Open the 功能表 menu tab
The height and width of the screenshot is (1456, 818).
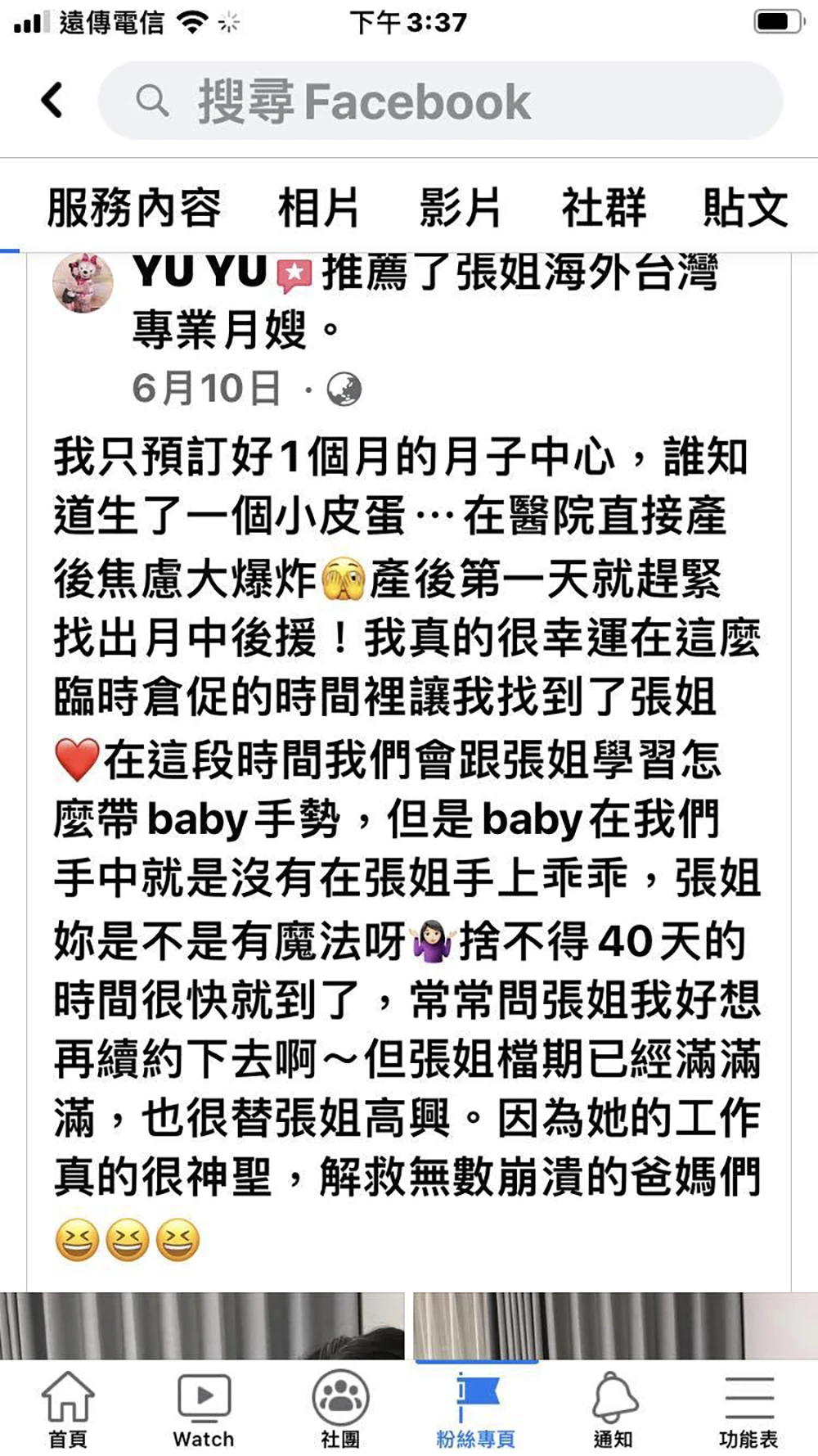[x=748, y=1409]
